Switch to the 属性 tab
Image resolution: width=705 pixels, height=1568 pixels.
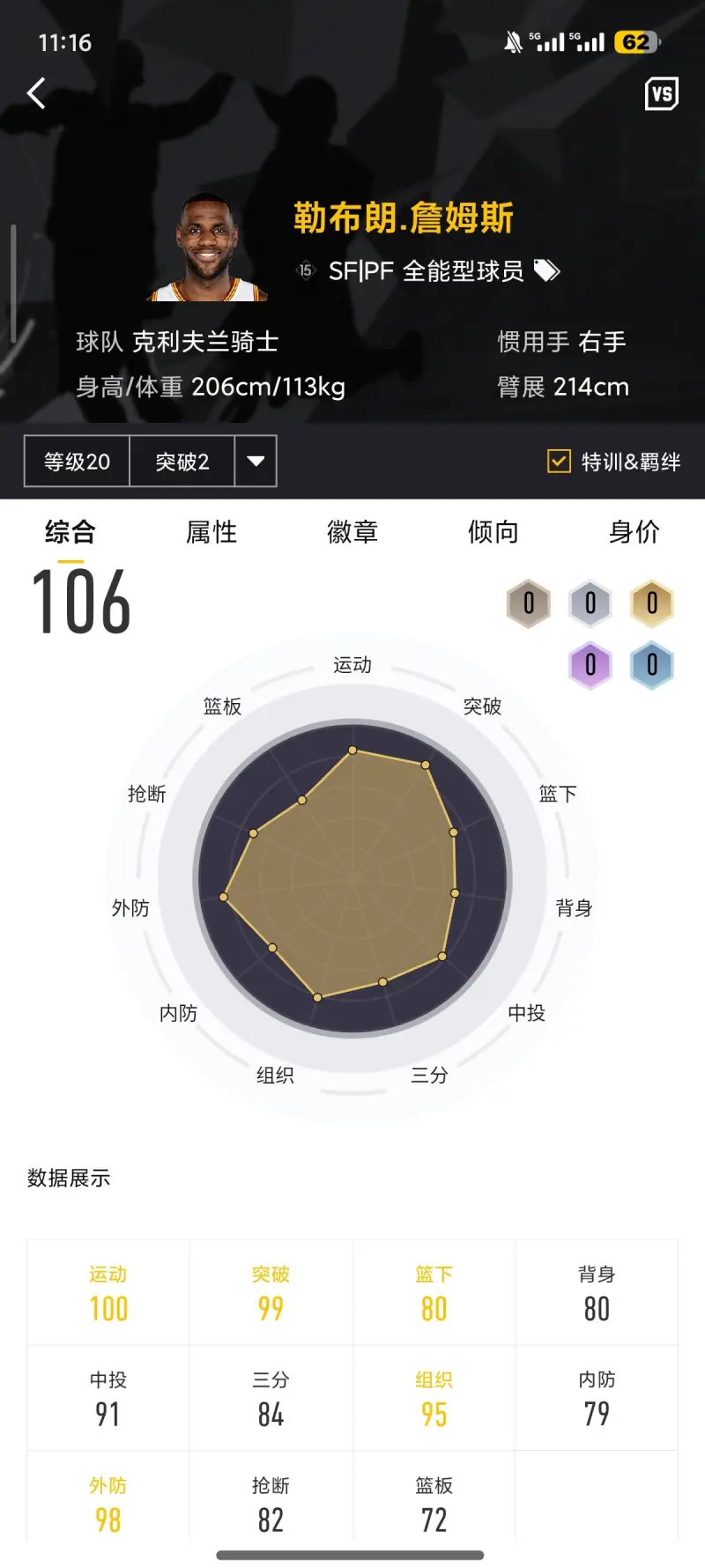pos(211,532)
